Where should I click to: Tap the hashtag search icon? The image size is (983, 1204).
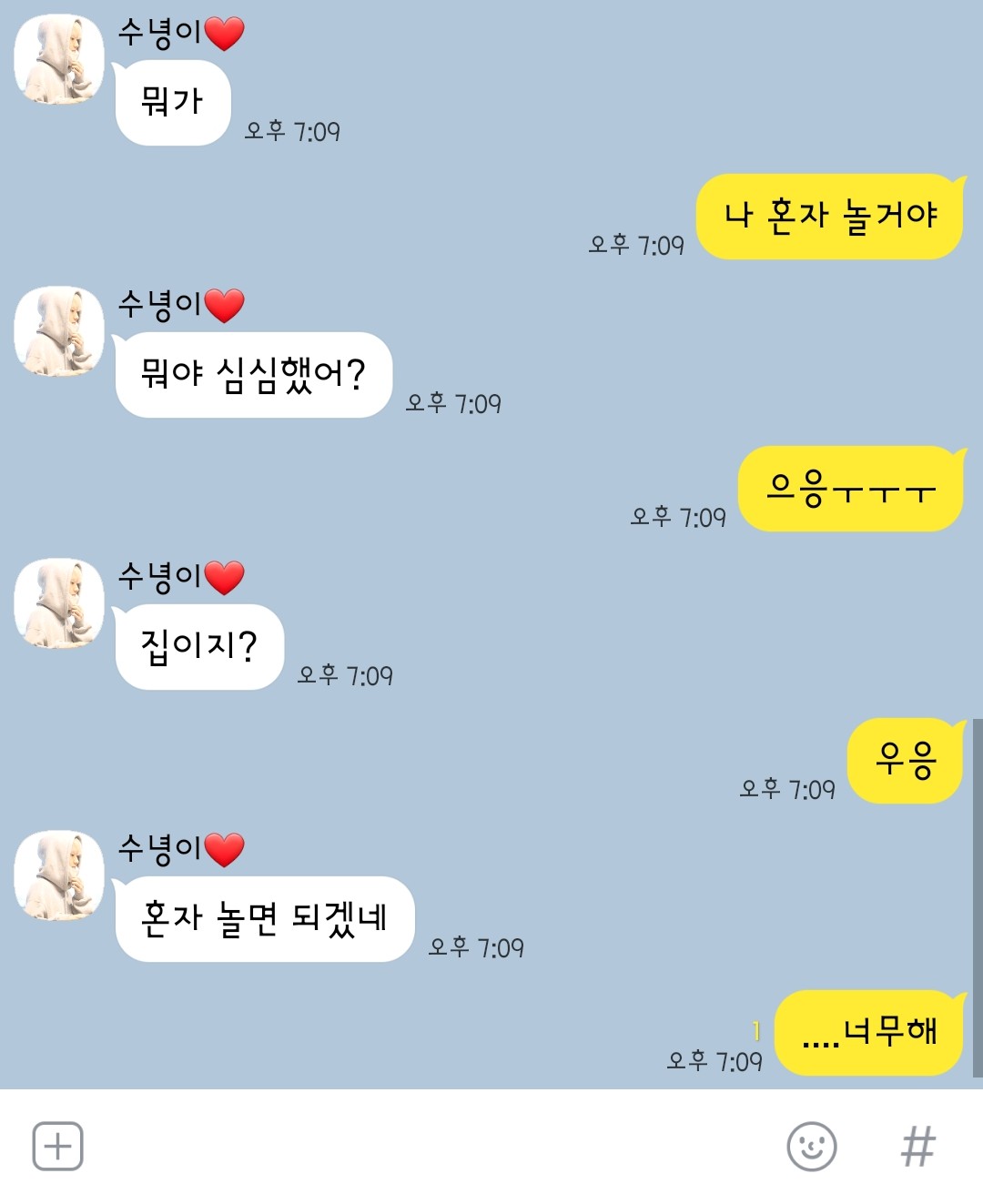[917, 1146]
